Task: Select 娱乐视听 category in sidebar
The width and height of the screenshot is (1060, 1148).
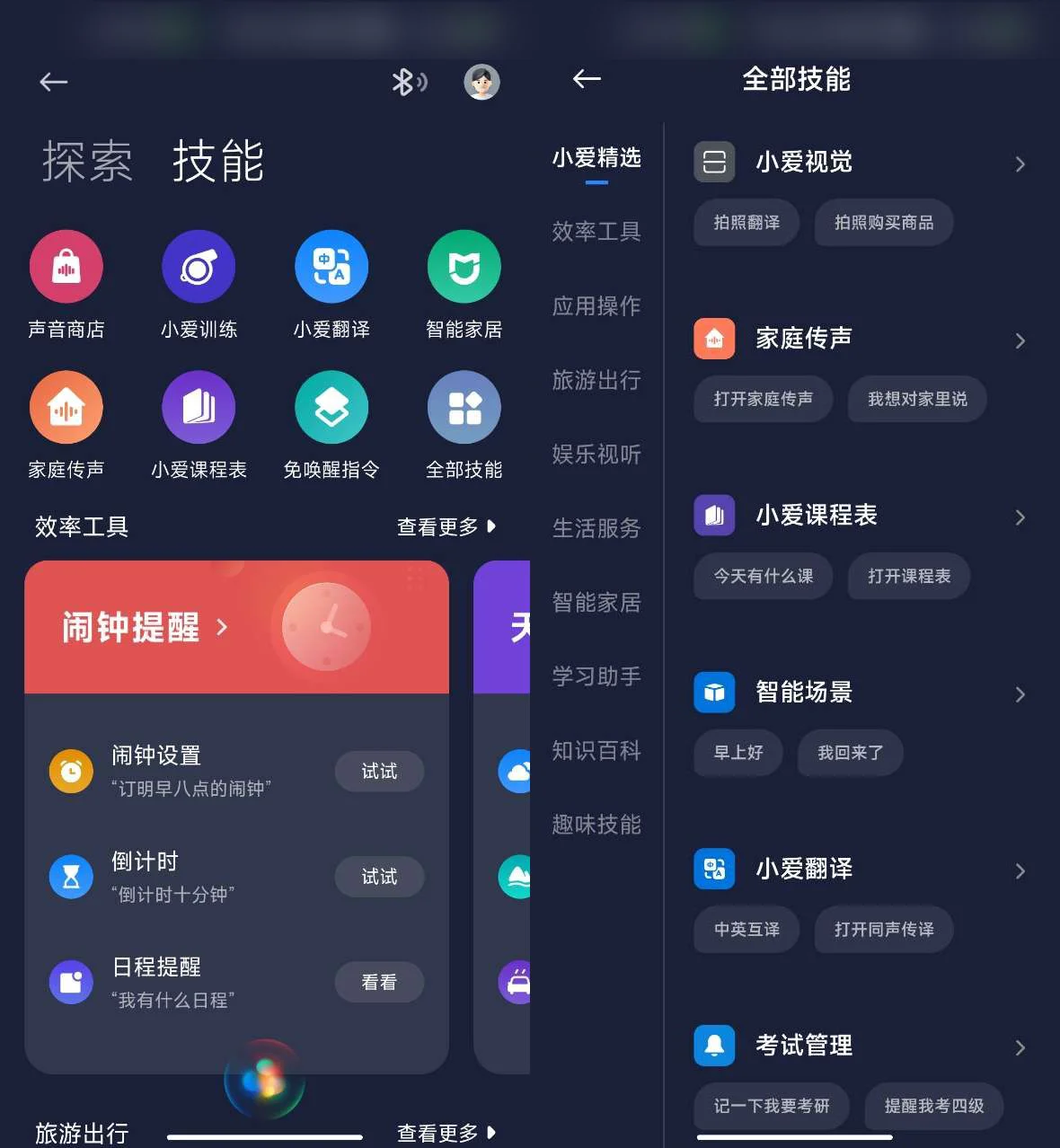Action: [596, 454]
